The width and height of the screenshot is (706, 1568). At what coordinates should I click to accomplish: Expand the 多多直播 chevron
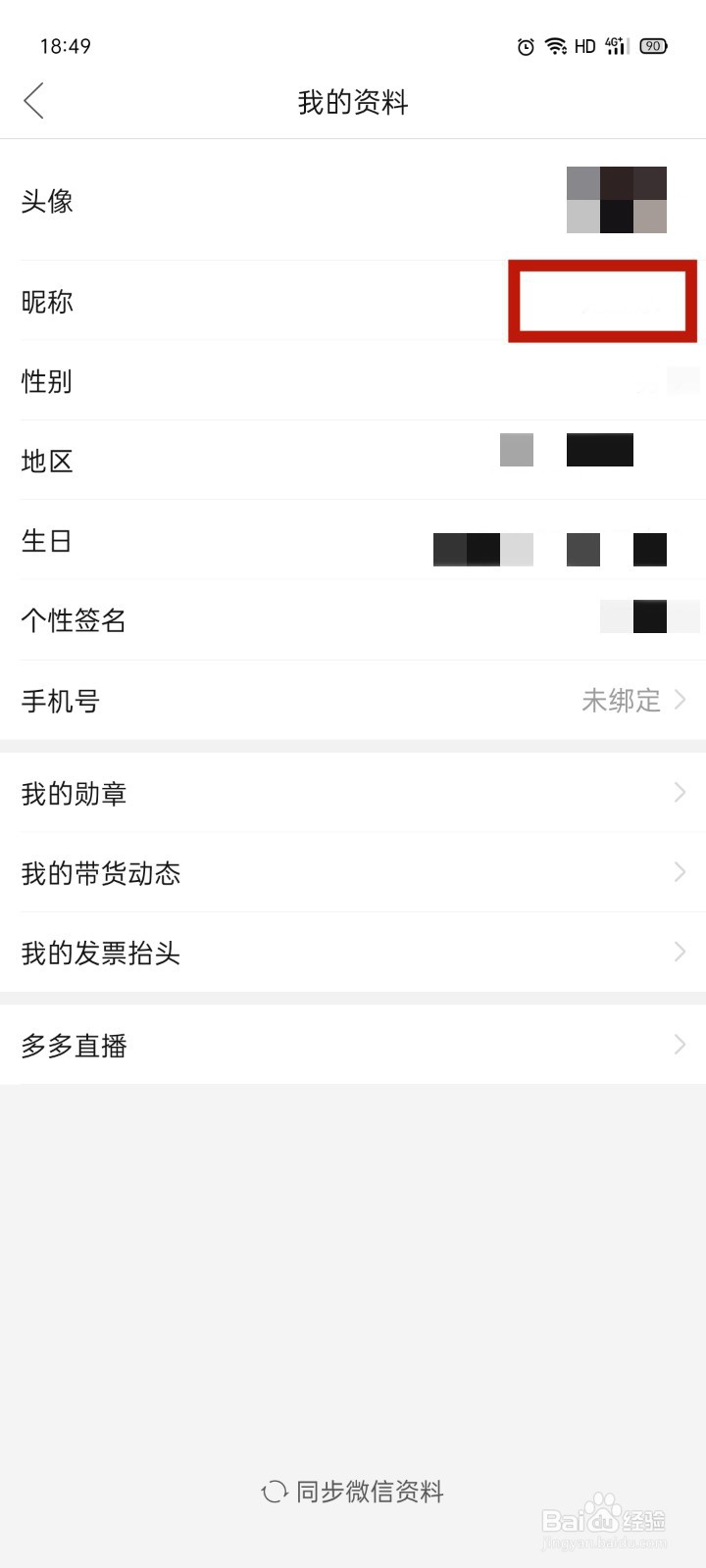tap(681, 1045)
